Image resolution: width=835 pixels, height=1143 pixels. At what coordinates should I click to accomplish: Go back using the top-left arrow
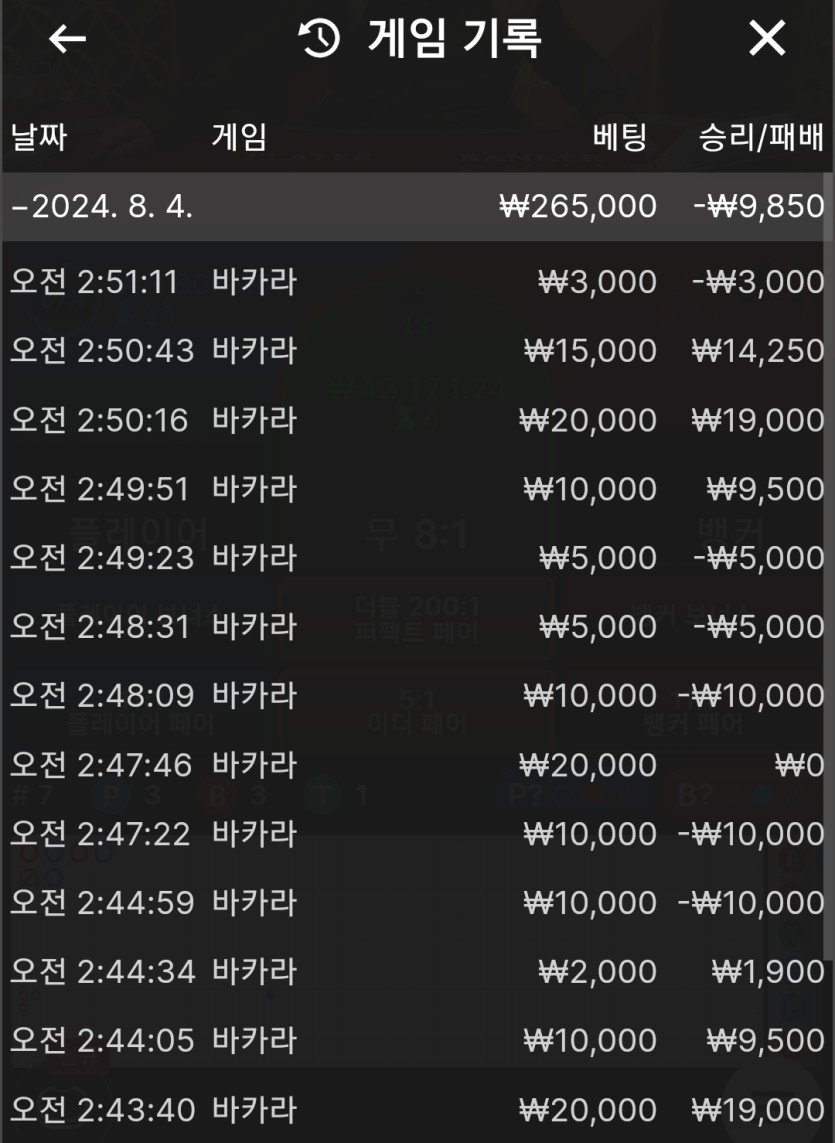click(68, 39)
